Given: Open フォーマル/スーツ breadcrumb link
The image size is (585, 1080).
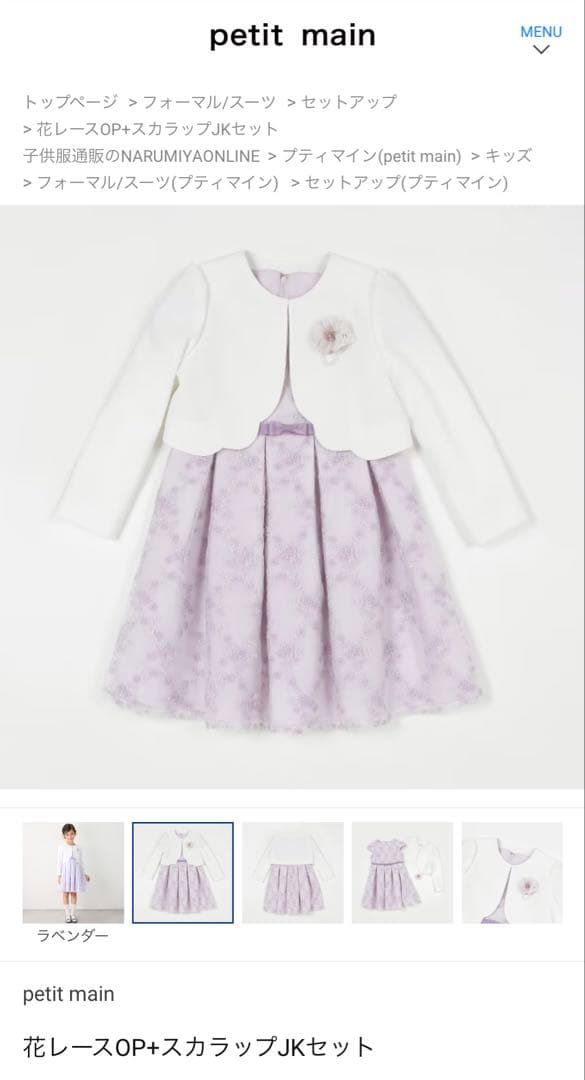Looking at the screenshot, I should point(209,102).
